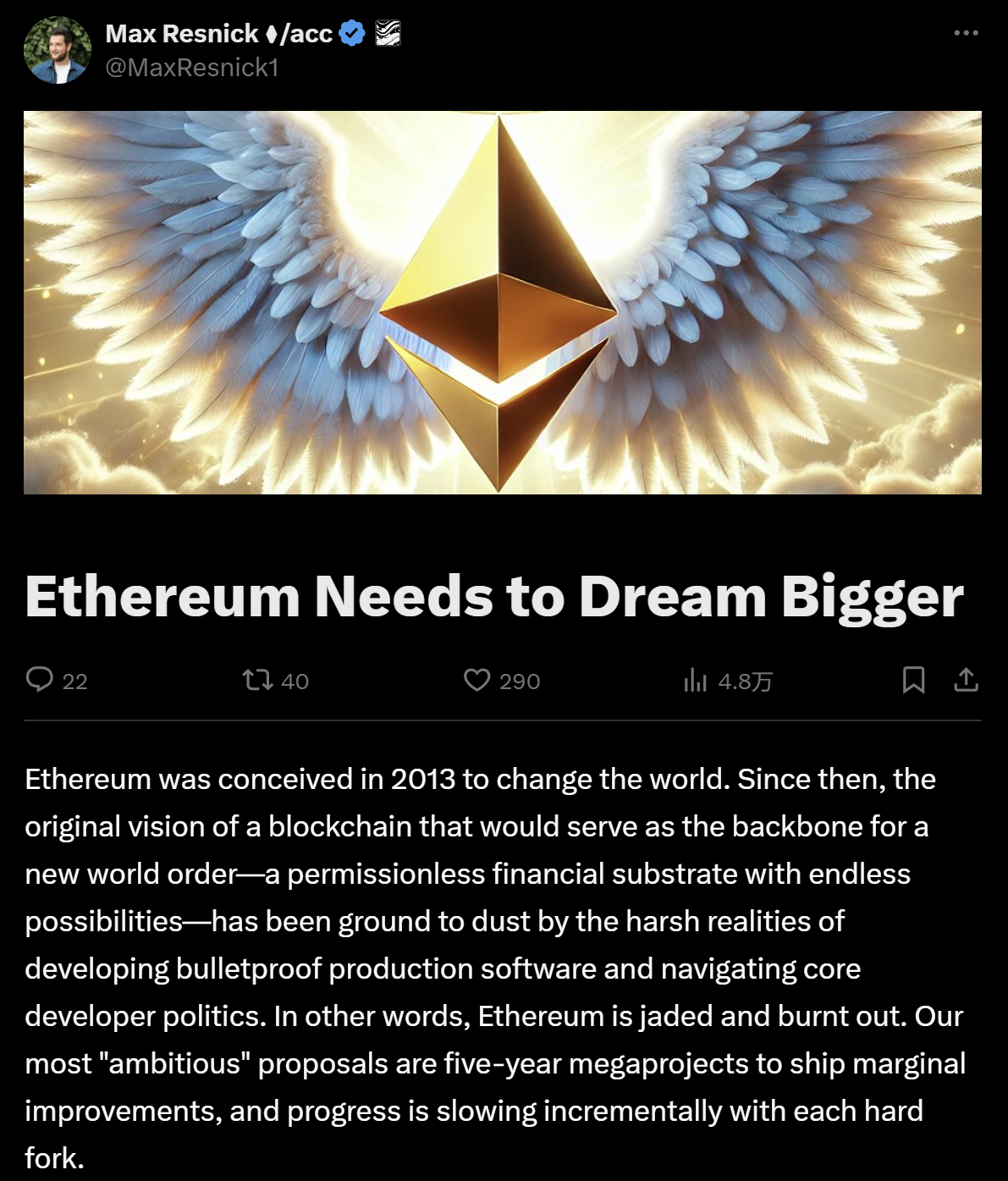1008x1181 pixels.
Task: Reply to this post via comment icon
Action: (x=40, y=680)
